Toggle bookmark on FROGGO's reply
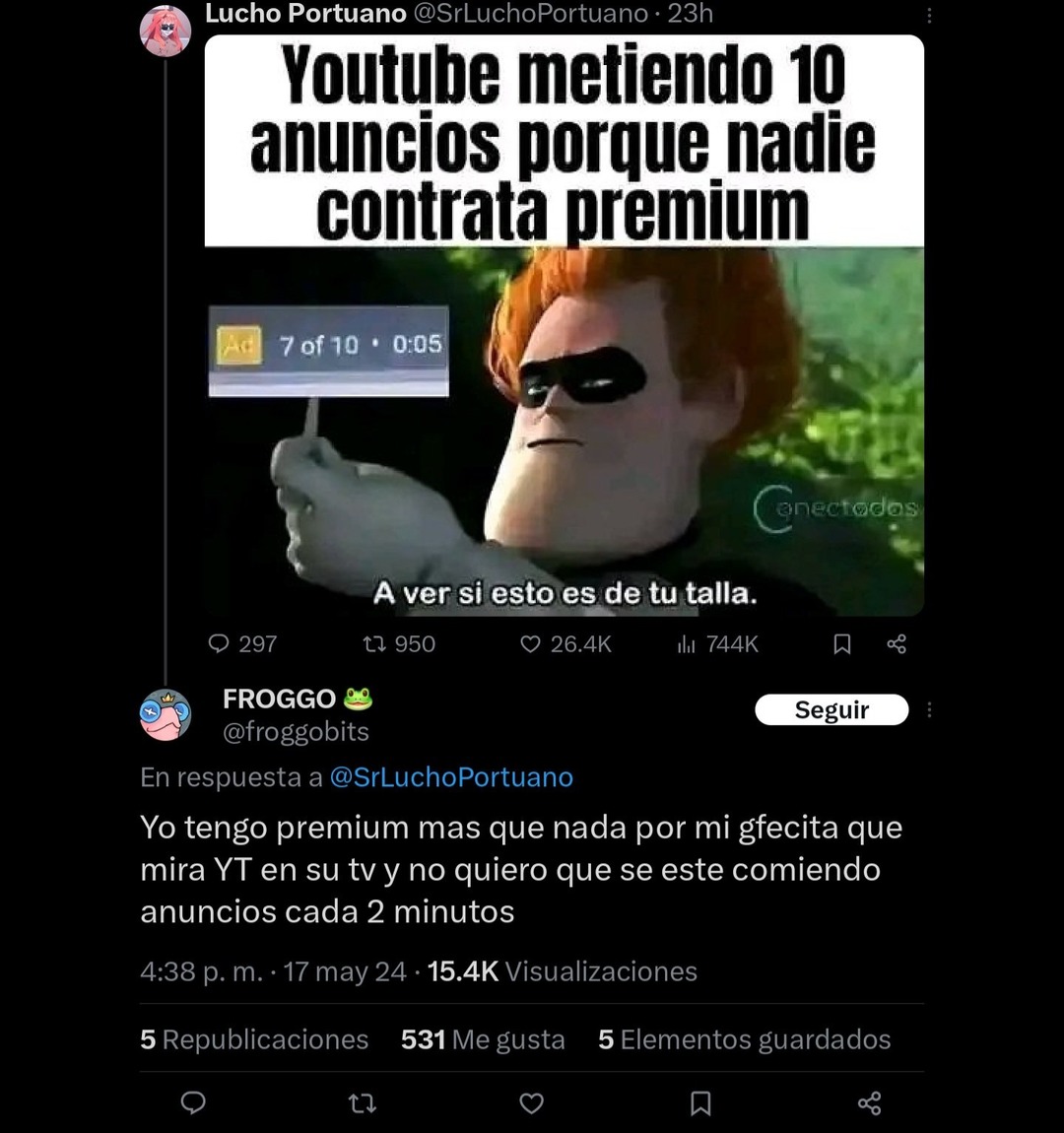 tap(701, 1103)
